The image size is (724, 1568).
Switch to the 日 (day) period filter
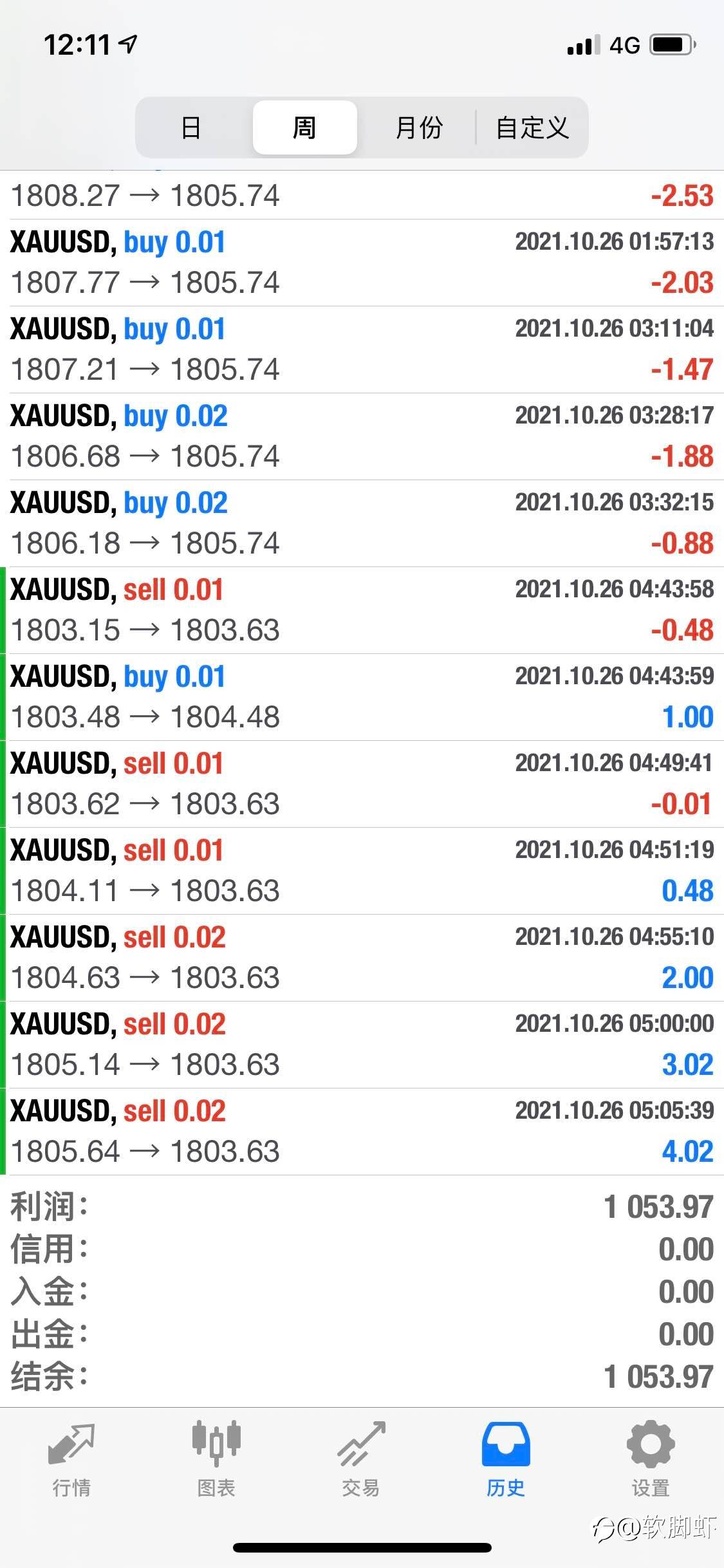190,127
